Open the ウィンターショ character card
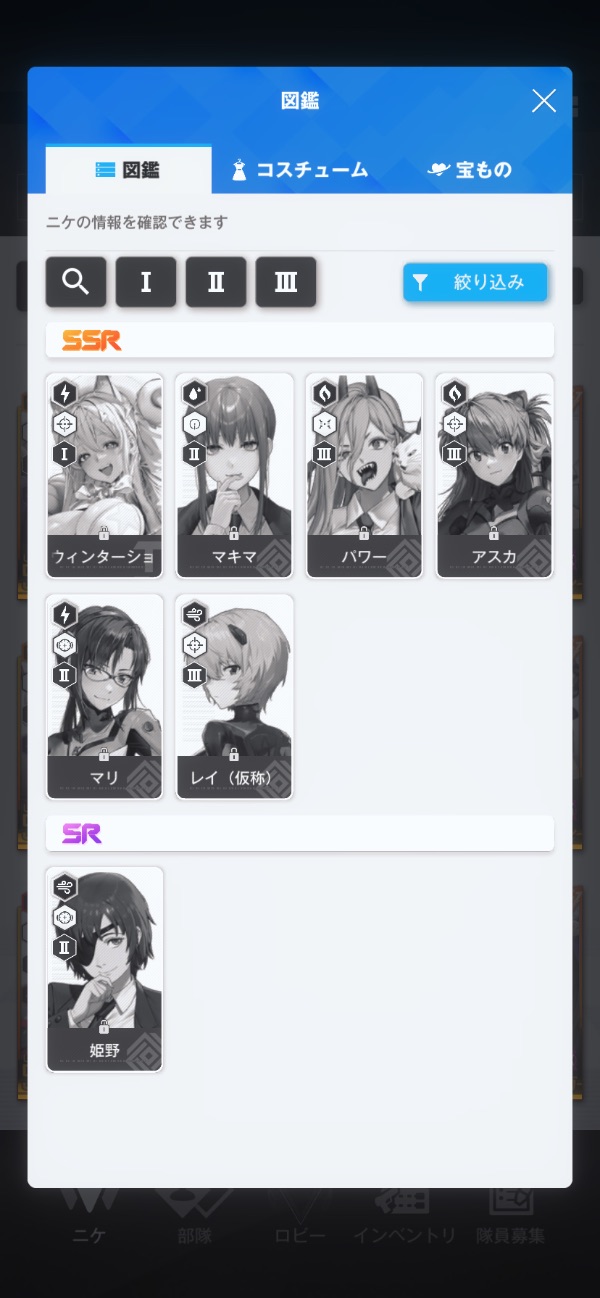 click(104, 476)
